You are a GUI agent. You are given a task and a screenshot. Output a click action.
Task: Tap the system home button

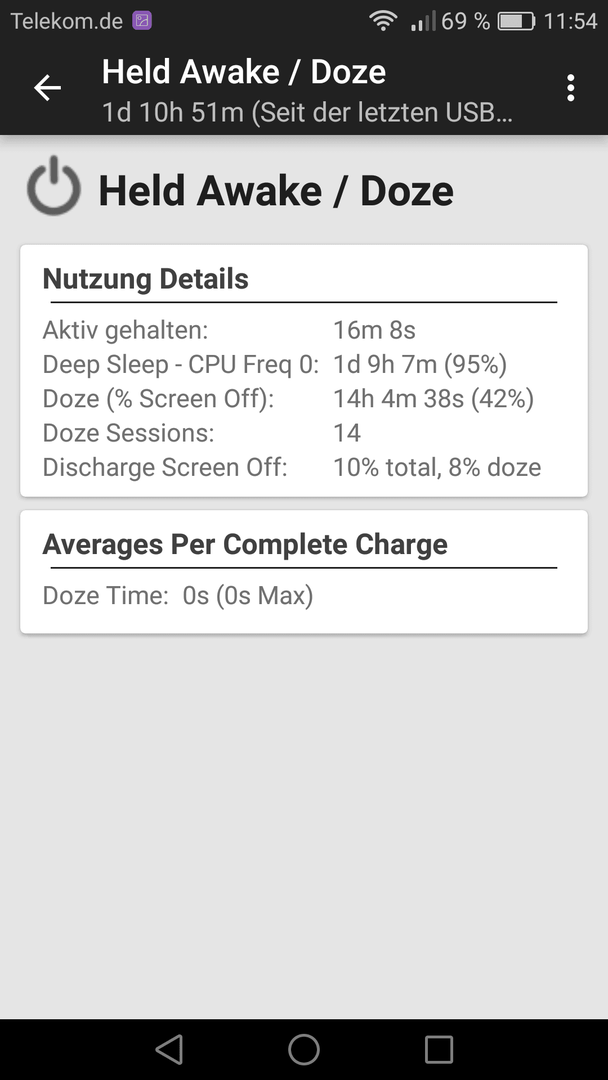(304, 1050)
